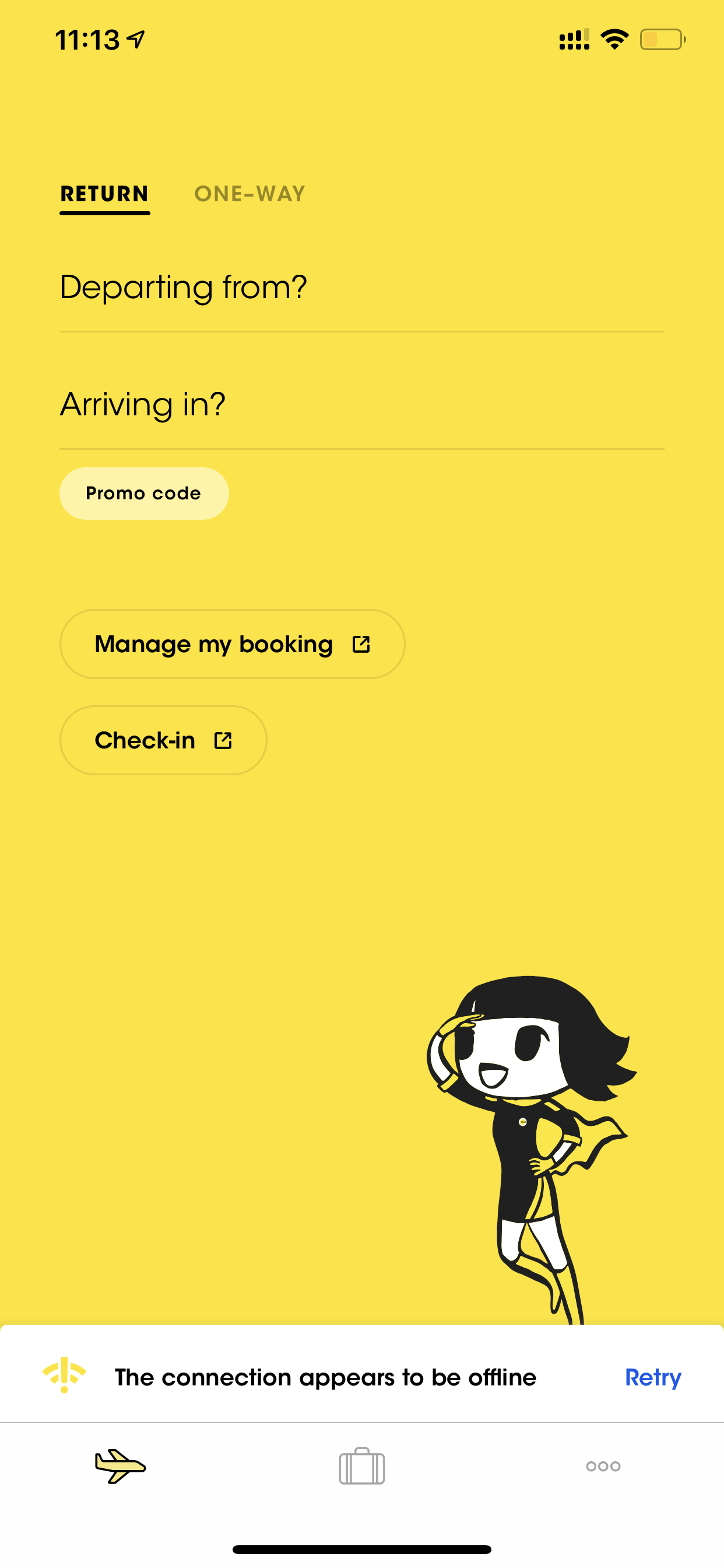This screenshot has width=724, height=1568.
Task: Go to the flights airplane tab
Action: coord(121,1466)
